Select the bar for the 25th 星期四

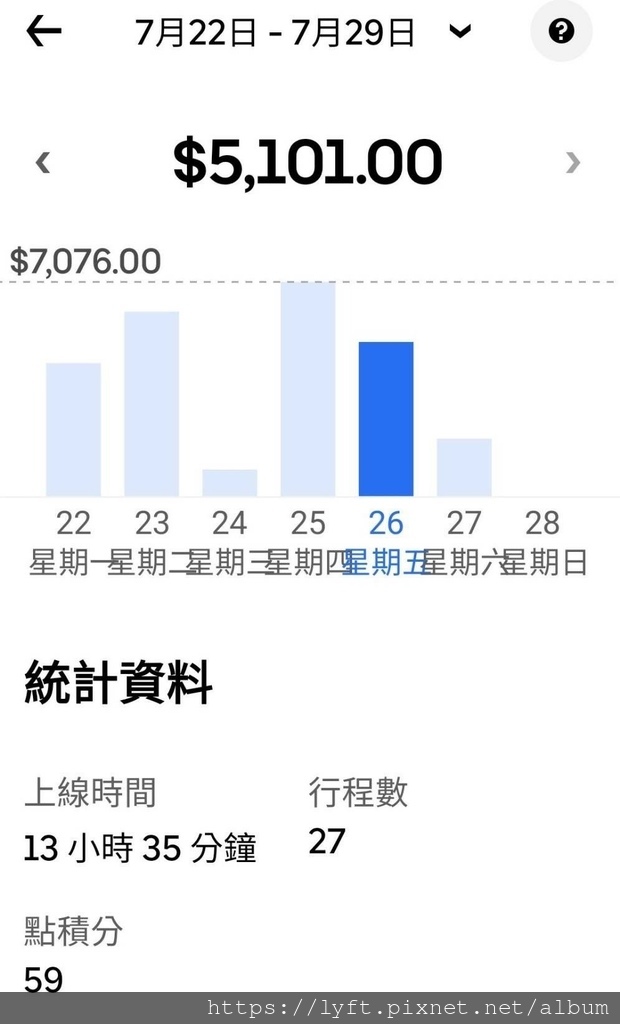(308, 389)
